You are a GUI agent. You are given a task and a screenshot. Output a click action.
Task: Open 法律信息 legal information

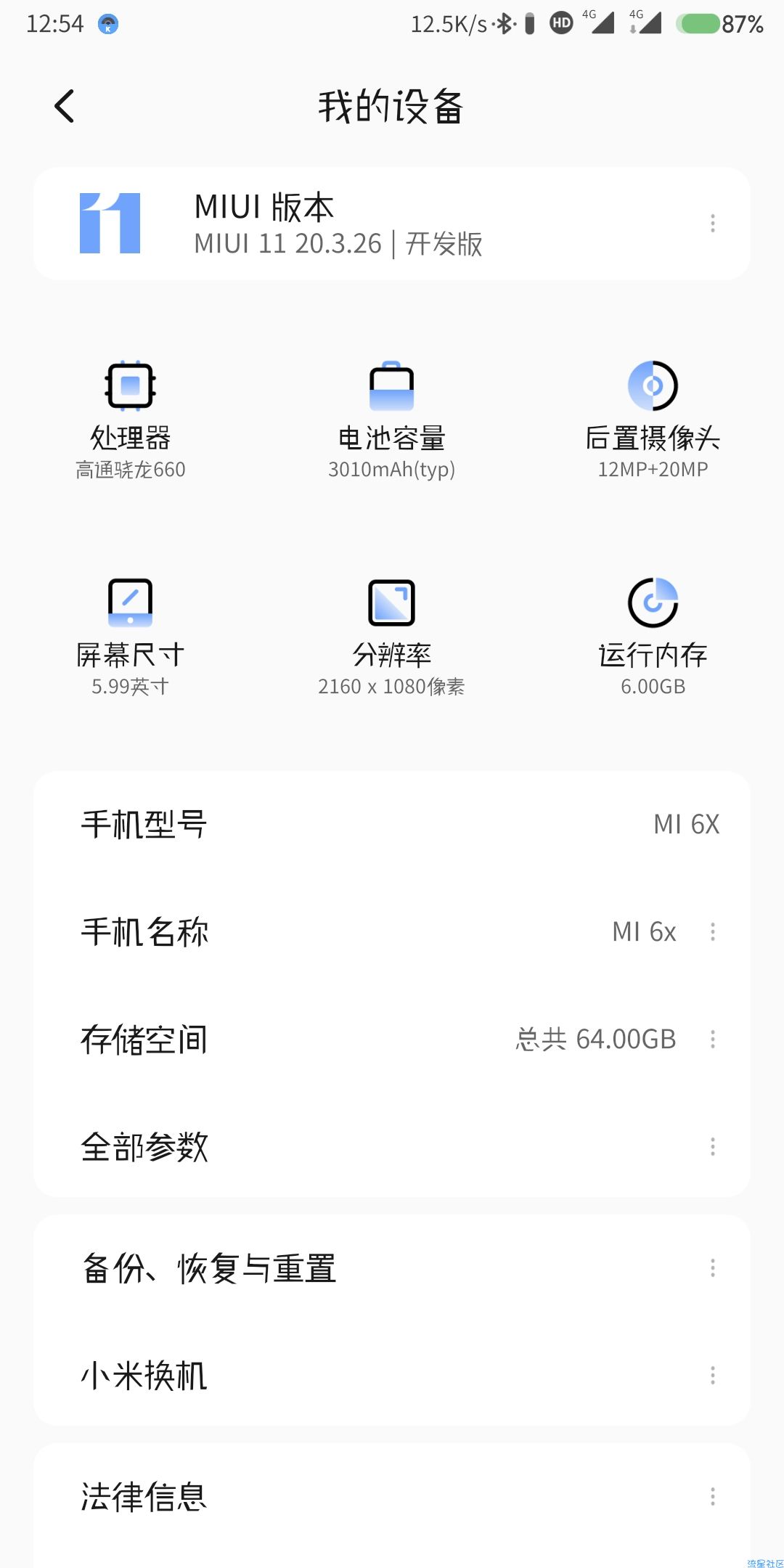tap(392, 1496)
